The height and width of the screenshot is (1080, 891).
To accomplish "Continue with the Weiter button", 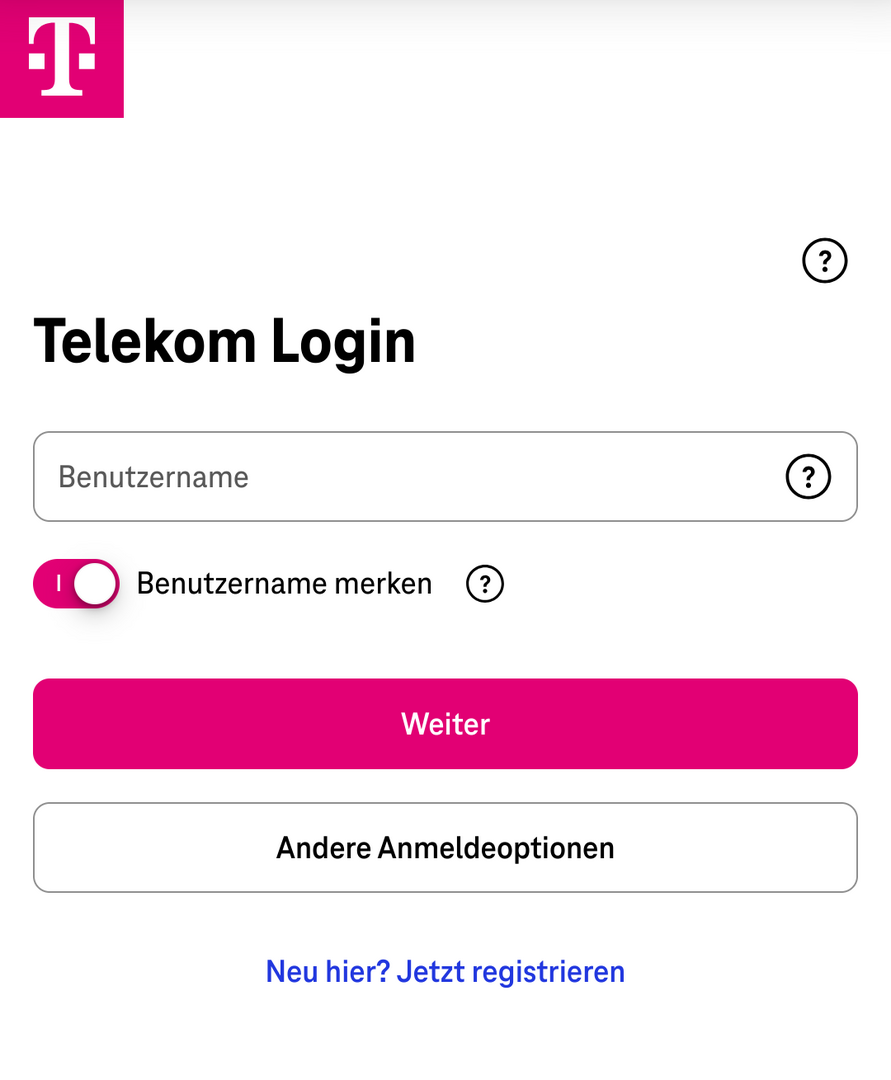I will [x=445, y=724].
